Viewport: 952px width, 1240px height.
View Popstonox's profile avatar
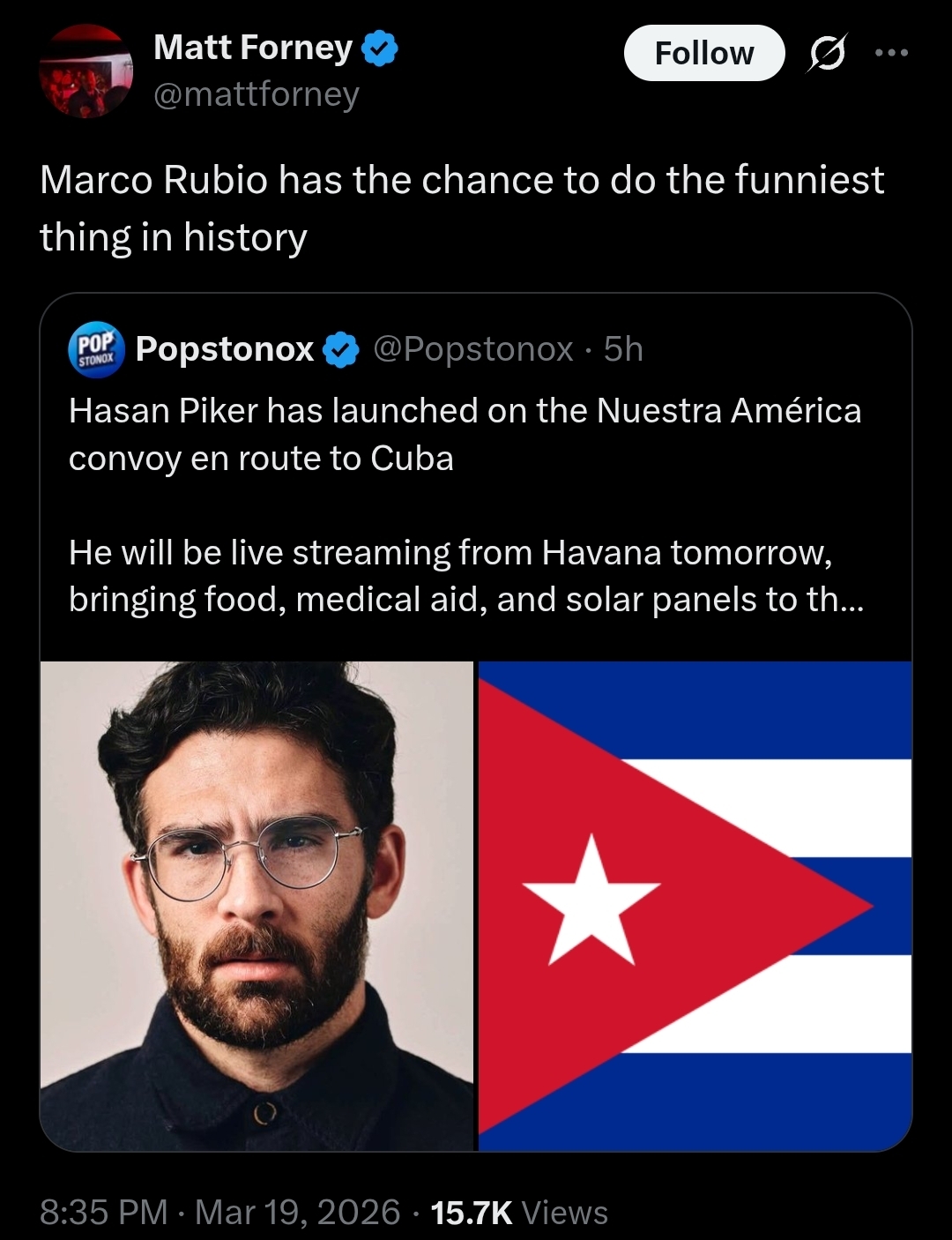pyautogui.click(x=96, y=349)
